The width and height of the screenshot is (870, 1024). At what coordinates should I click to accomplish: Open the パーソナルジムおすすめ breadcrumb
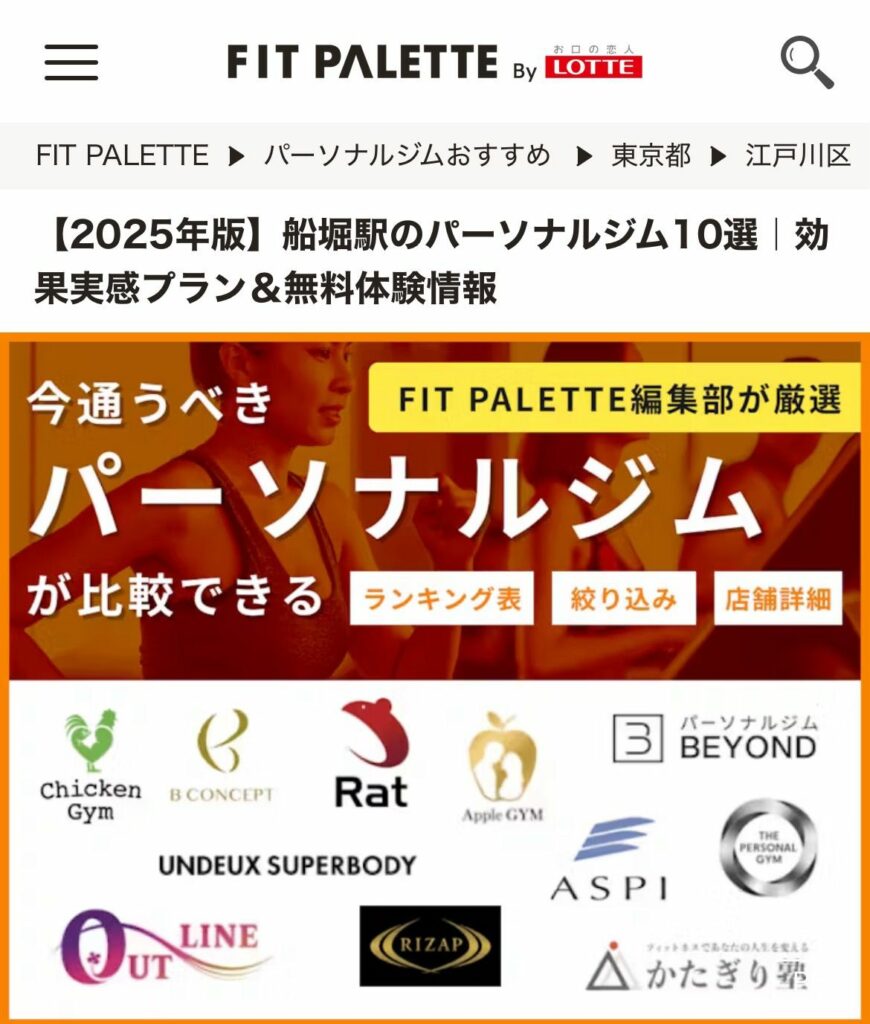coord(407,156)
